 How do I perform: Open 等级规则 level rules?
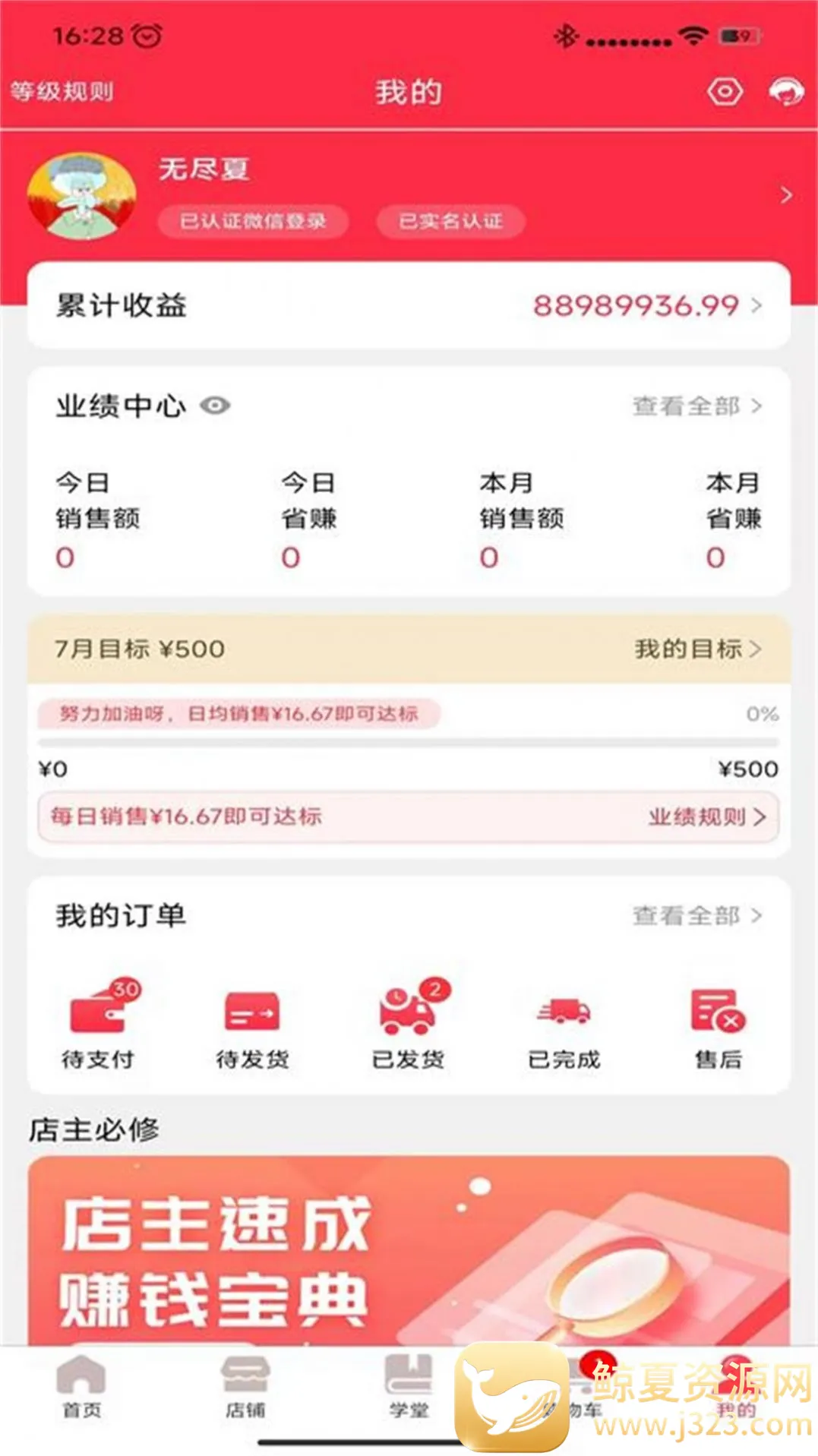tap(62, 92)
